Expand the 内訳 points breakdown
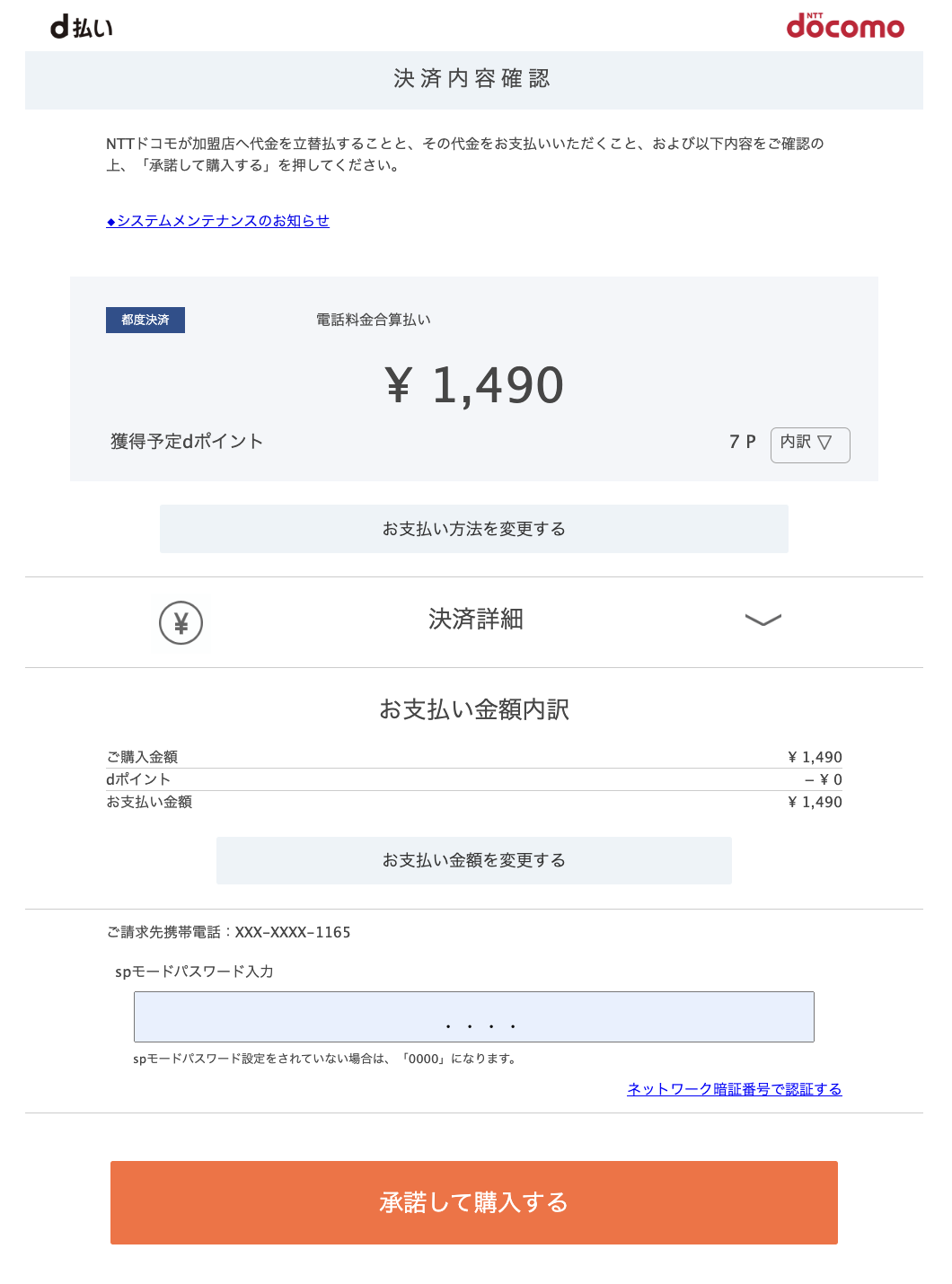This screenshot has height=1284, width=952. point(809,444)
